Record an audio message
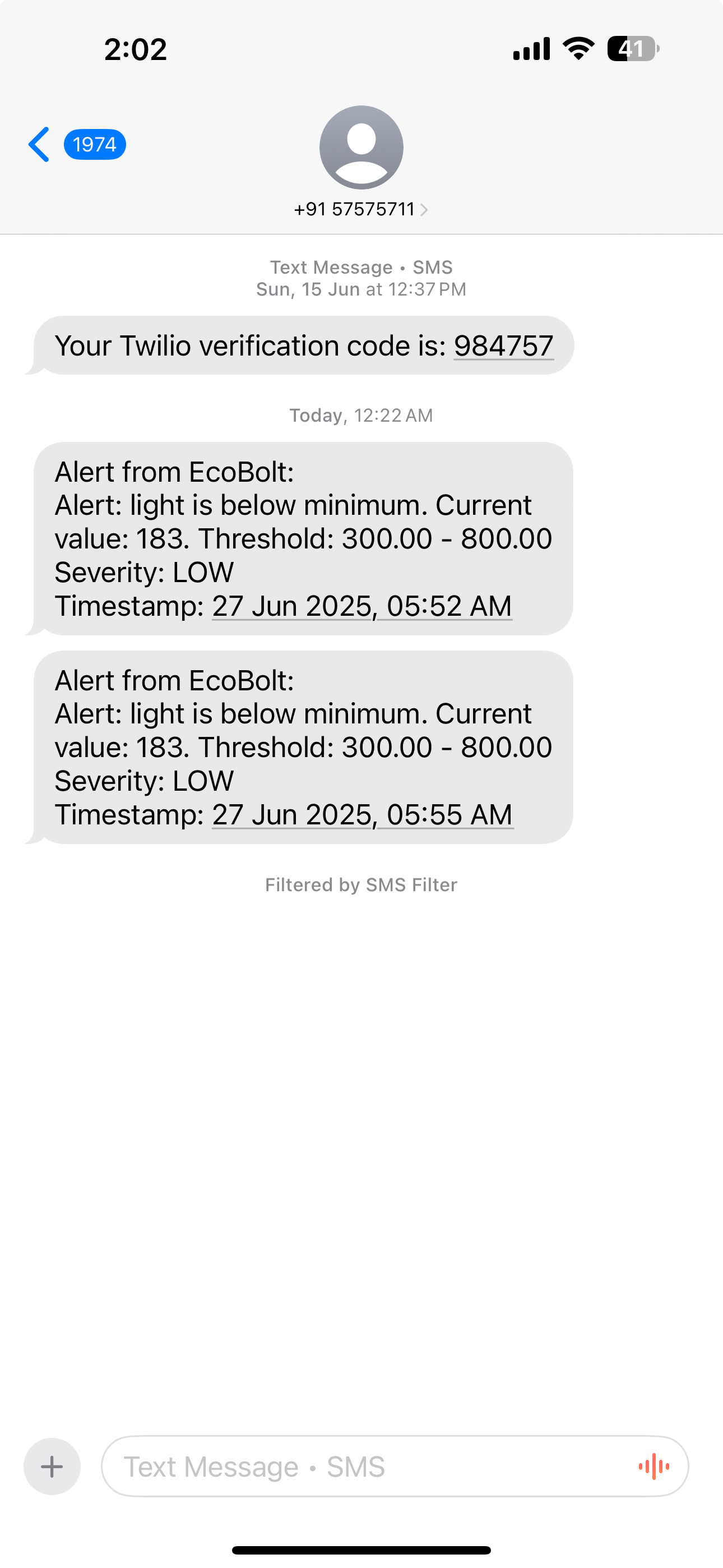The width and height of the screenshot is (723, 1568). coord(654,1466)
